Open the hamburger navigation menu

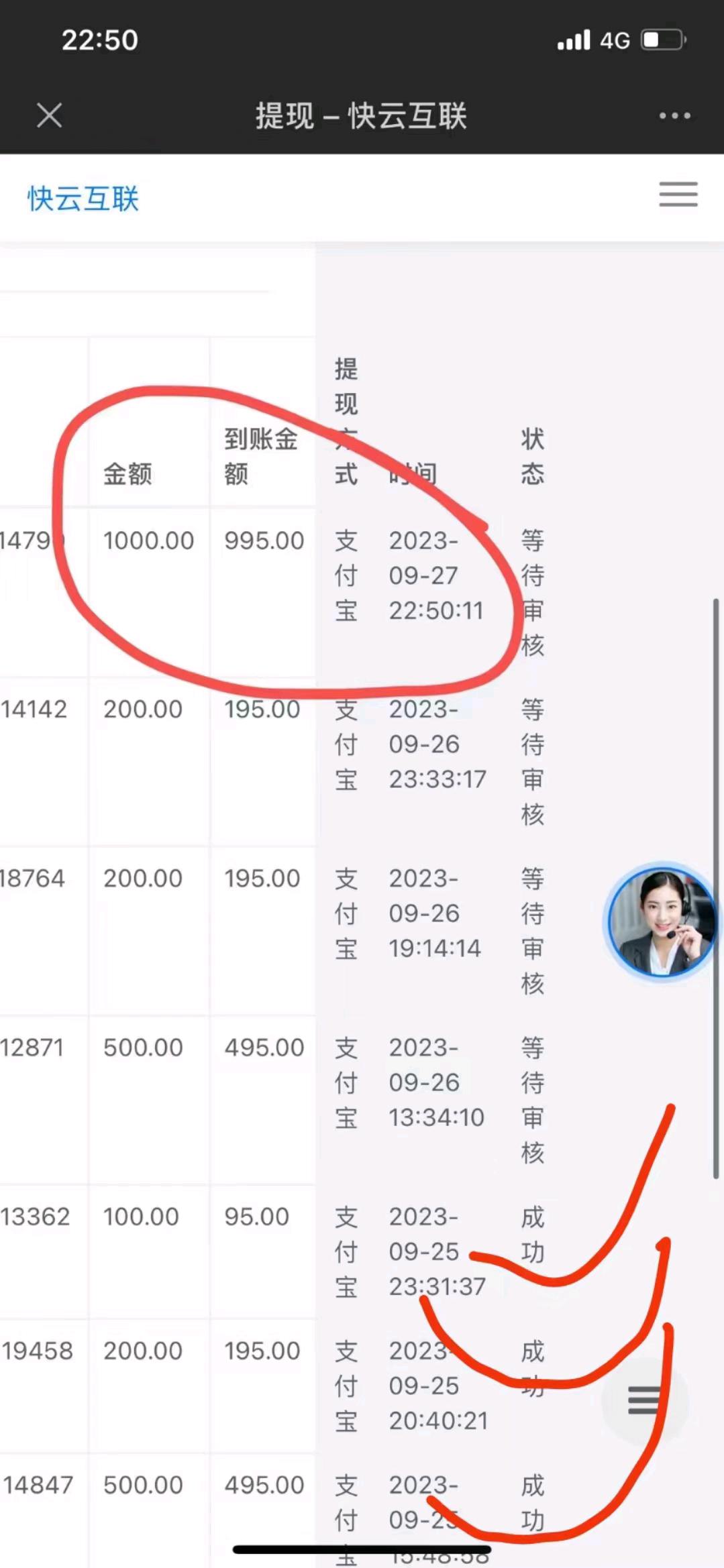click(x=678, y=194)
